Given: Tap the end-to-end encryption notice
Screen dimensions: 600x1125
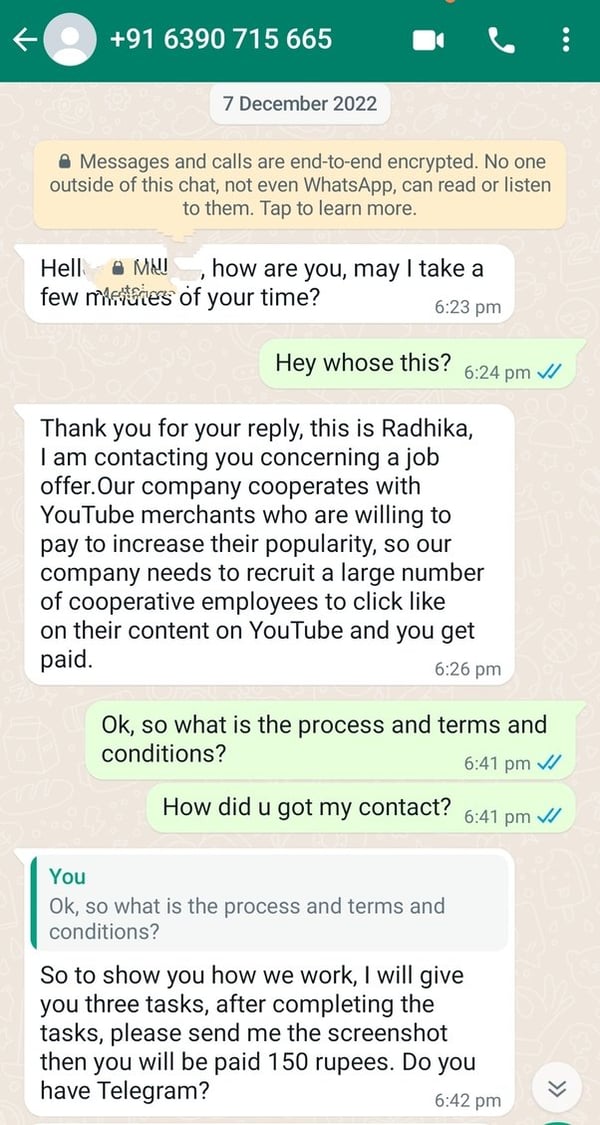Looking at the screenshot, I should tap(300, 185).
